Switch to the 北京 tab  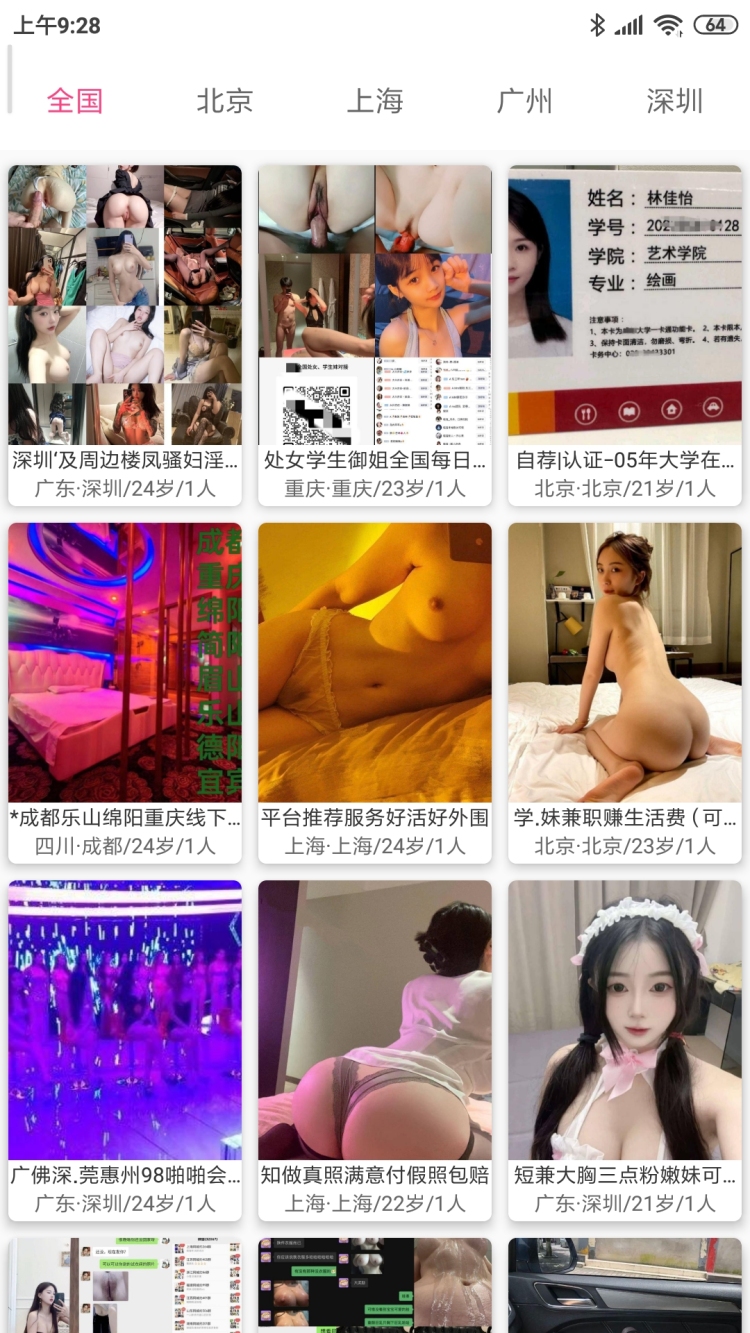click(224, 101)
